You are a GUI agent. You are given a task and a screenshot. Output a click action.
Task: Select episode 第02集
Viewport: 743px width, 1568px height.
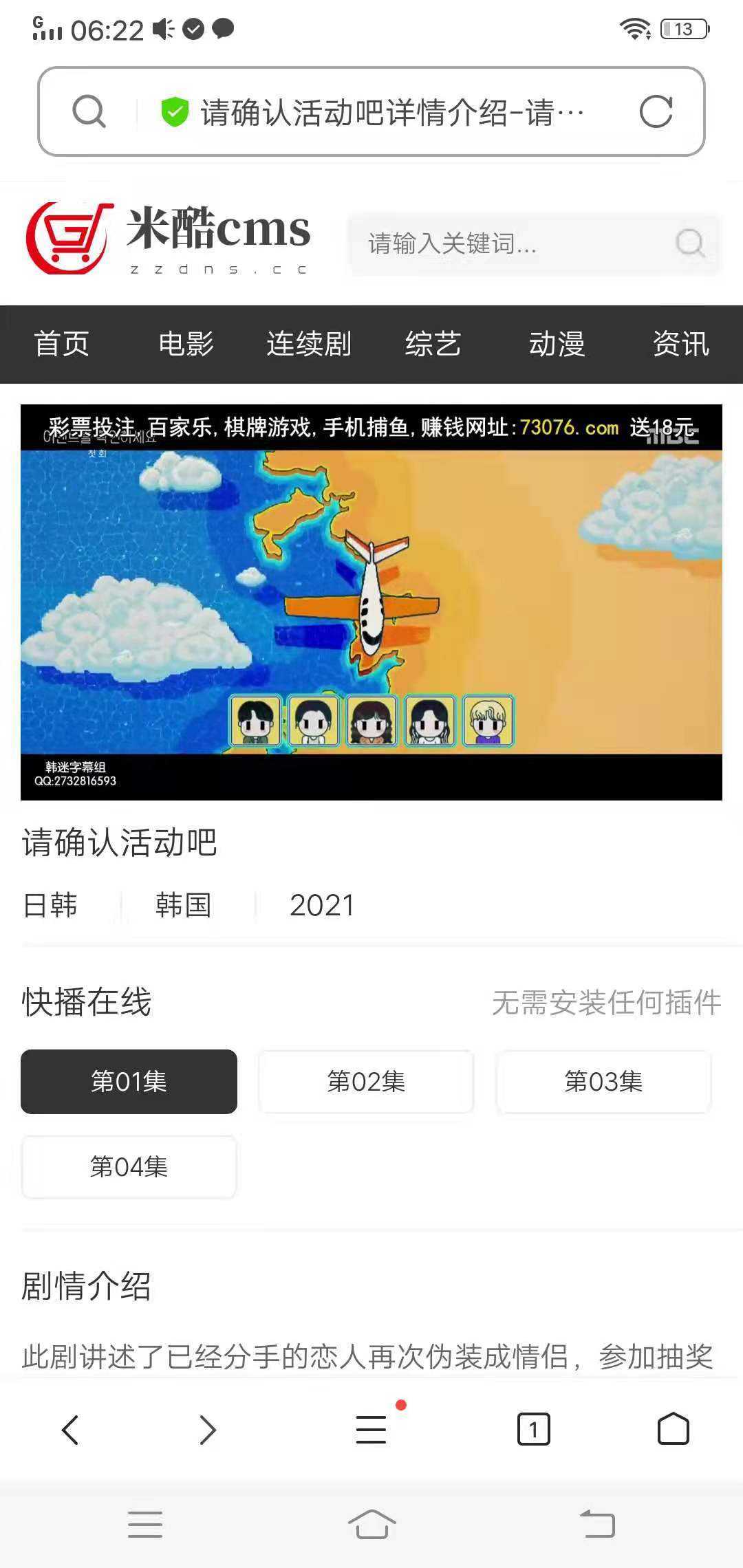366,1082
